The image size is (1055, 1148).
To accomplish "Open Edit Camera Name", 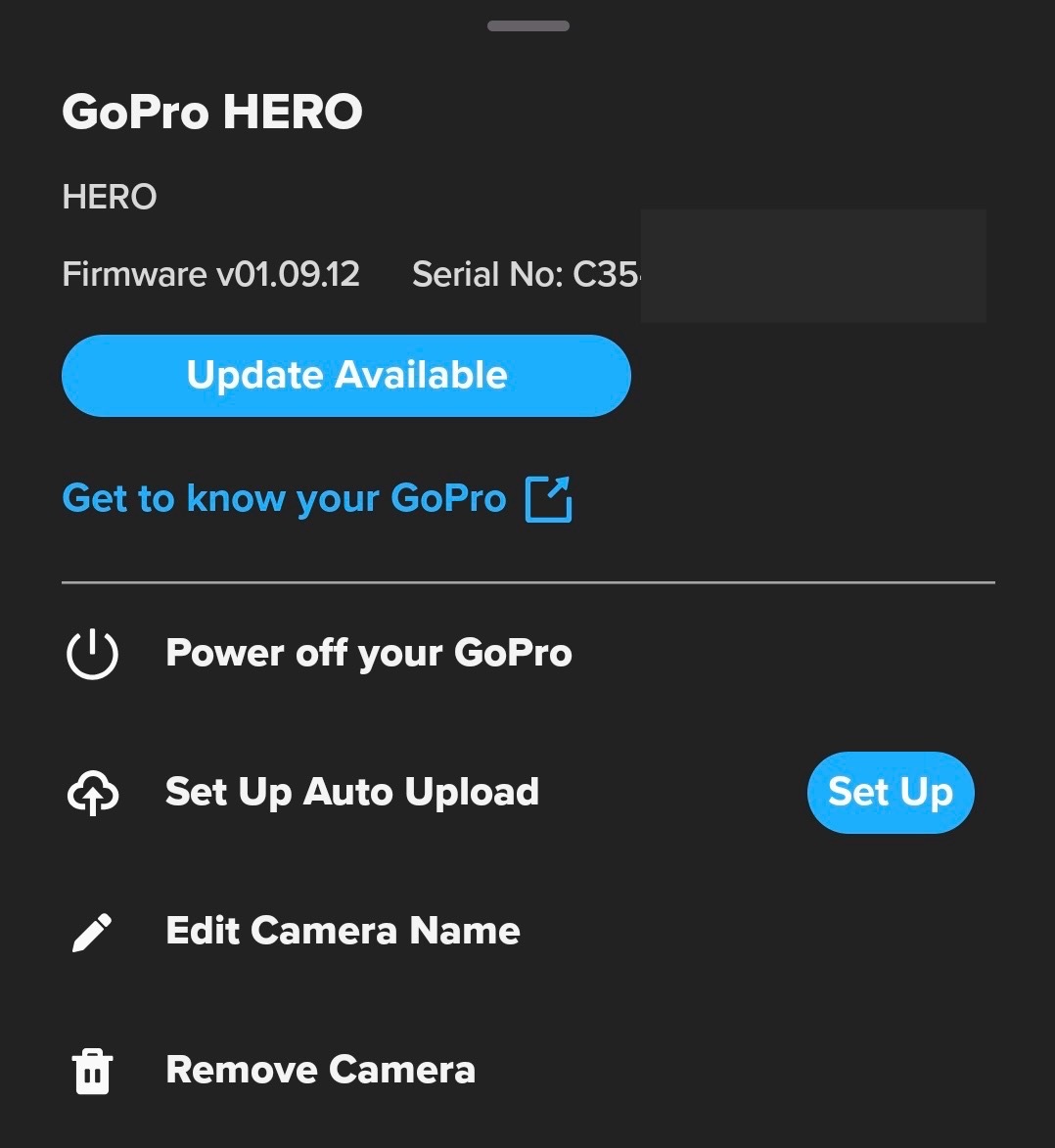I will (343, 931).
